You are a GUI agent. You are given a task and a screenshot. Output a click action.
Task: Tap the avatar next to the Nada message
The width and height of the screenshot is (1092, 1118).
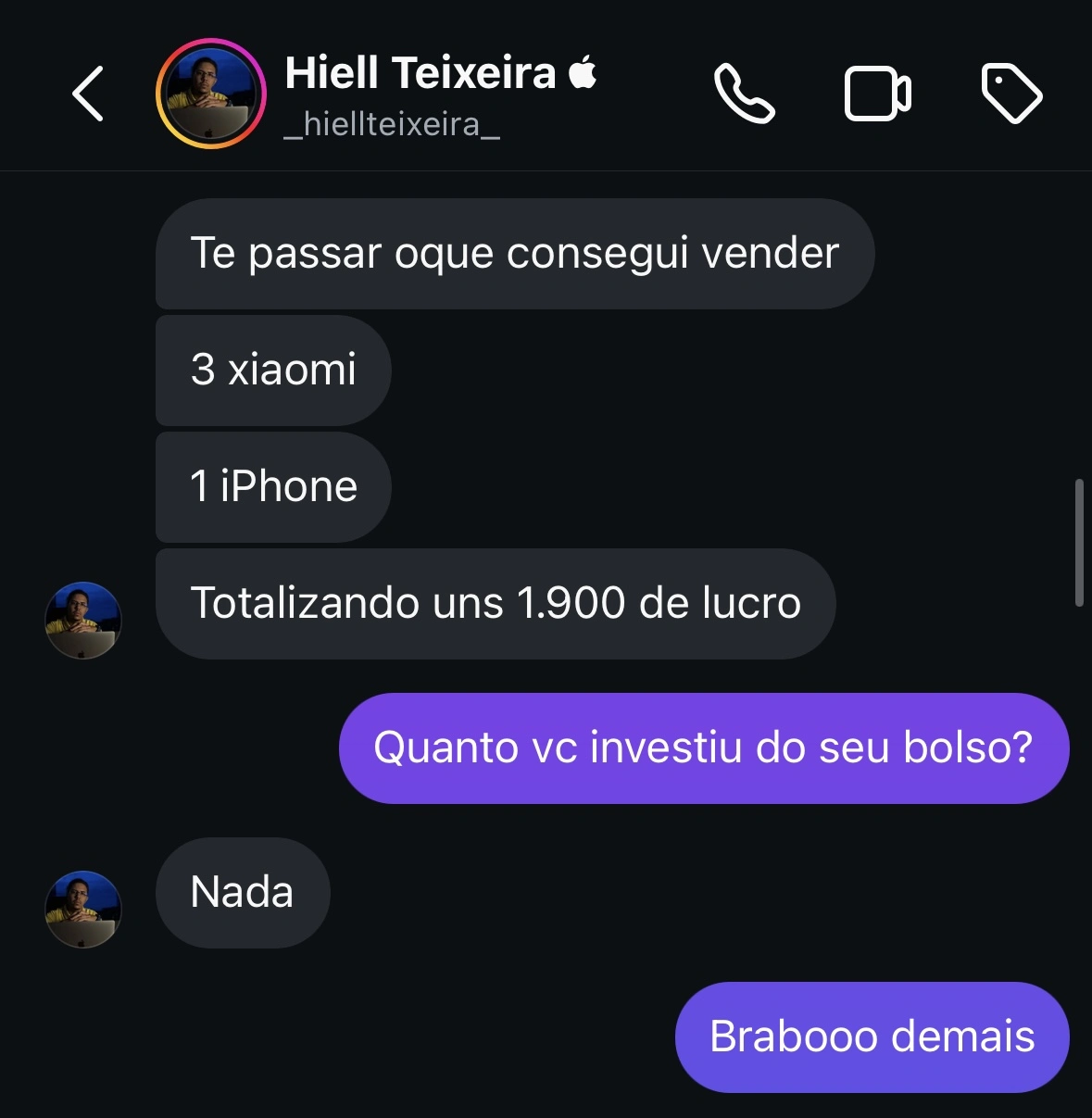[82, 909]
